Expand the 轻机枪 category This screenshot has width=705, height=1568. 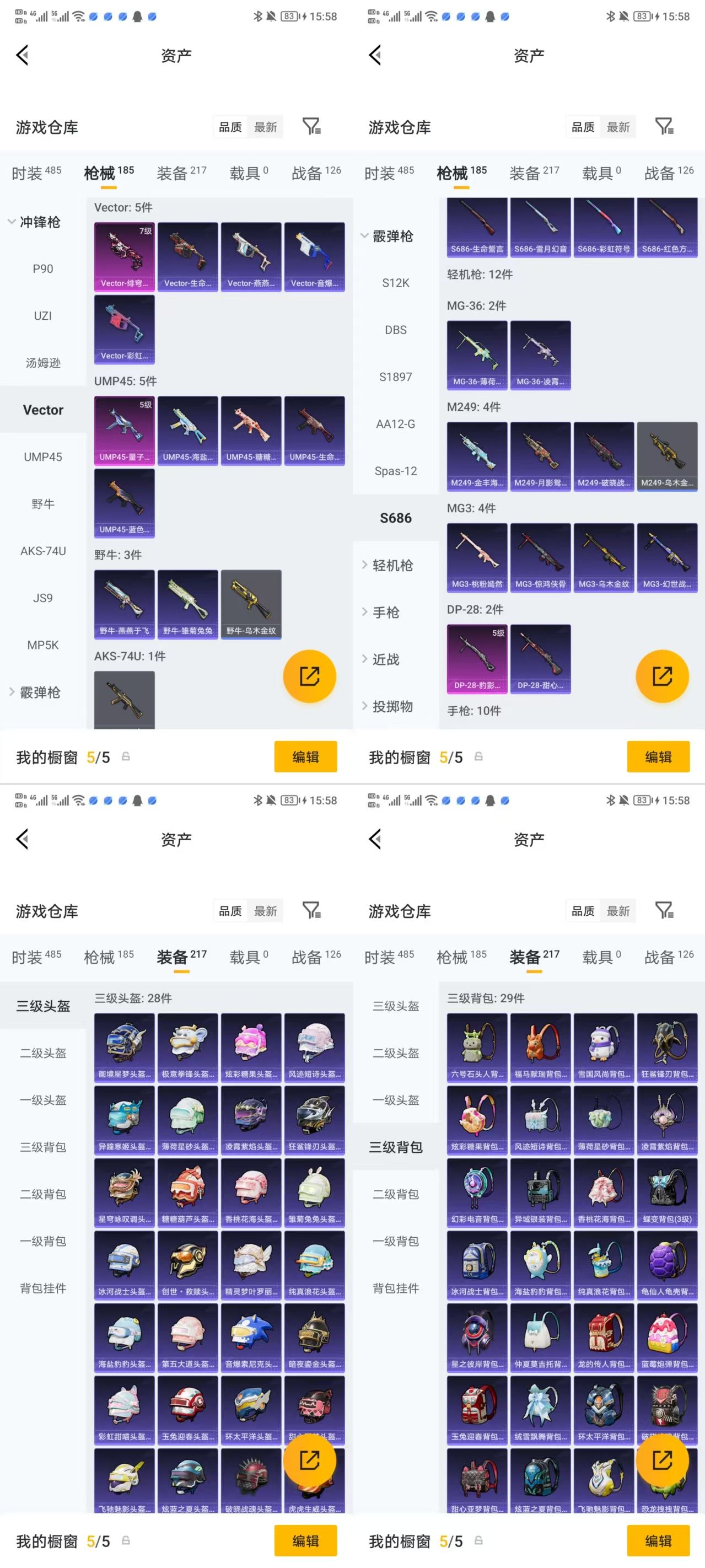click(x=392, y=566)
